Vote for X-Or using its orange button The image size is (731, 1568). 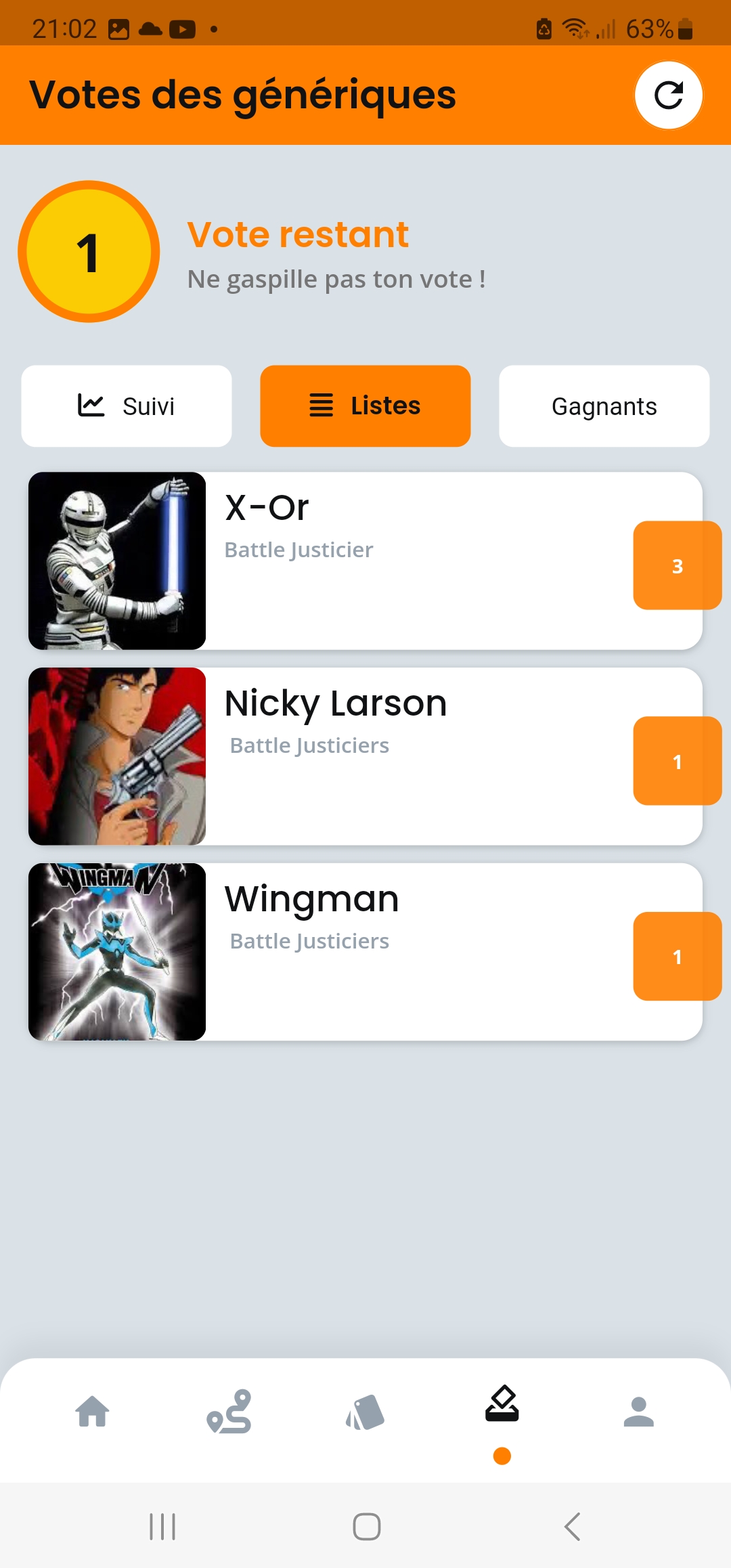pos(677,566)
